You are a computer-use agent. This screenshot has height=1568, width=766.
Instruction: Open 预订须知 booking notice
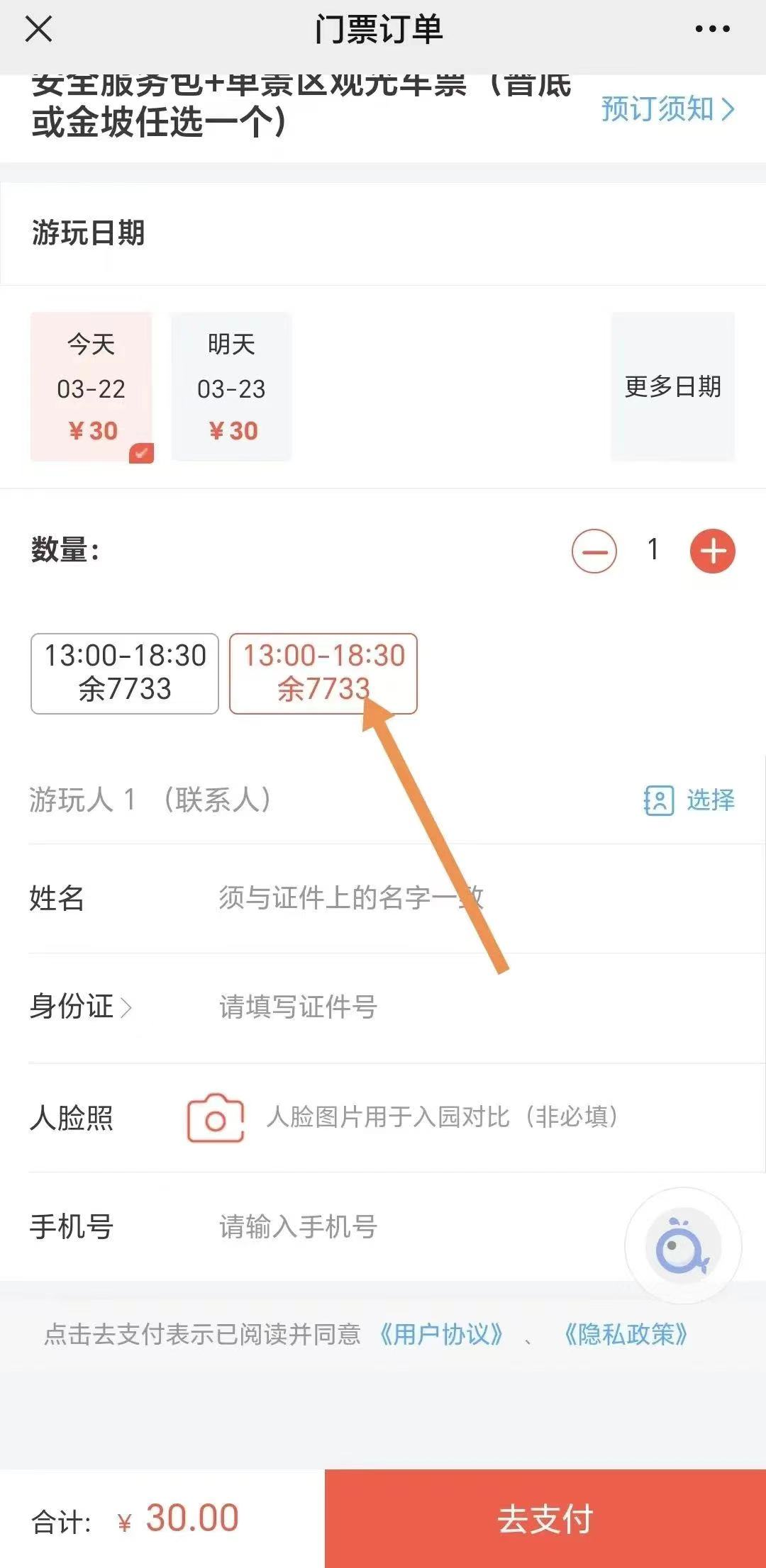(667, 109)
